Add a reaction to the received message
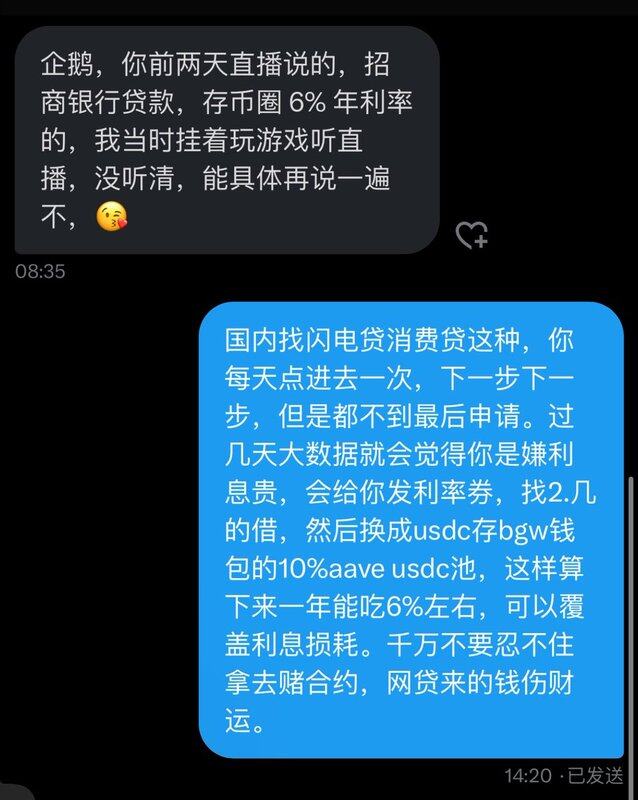Screen dimensions: 638x800 [471, 235]
